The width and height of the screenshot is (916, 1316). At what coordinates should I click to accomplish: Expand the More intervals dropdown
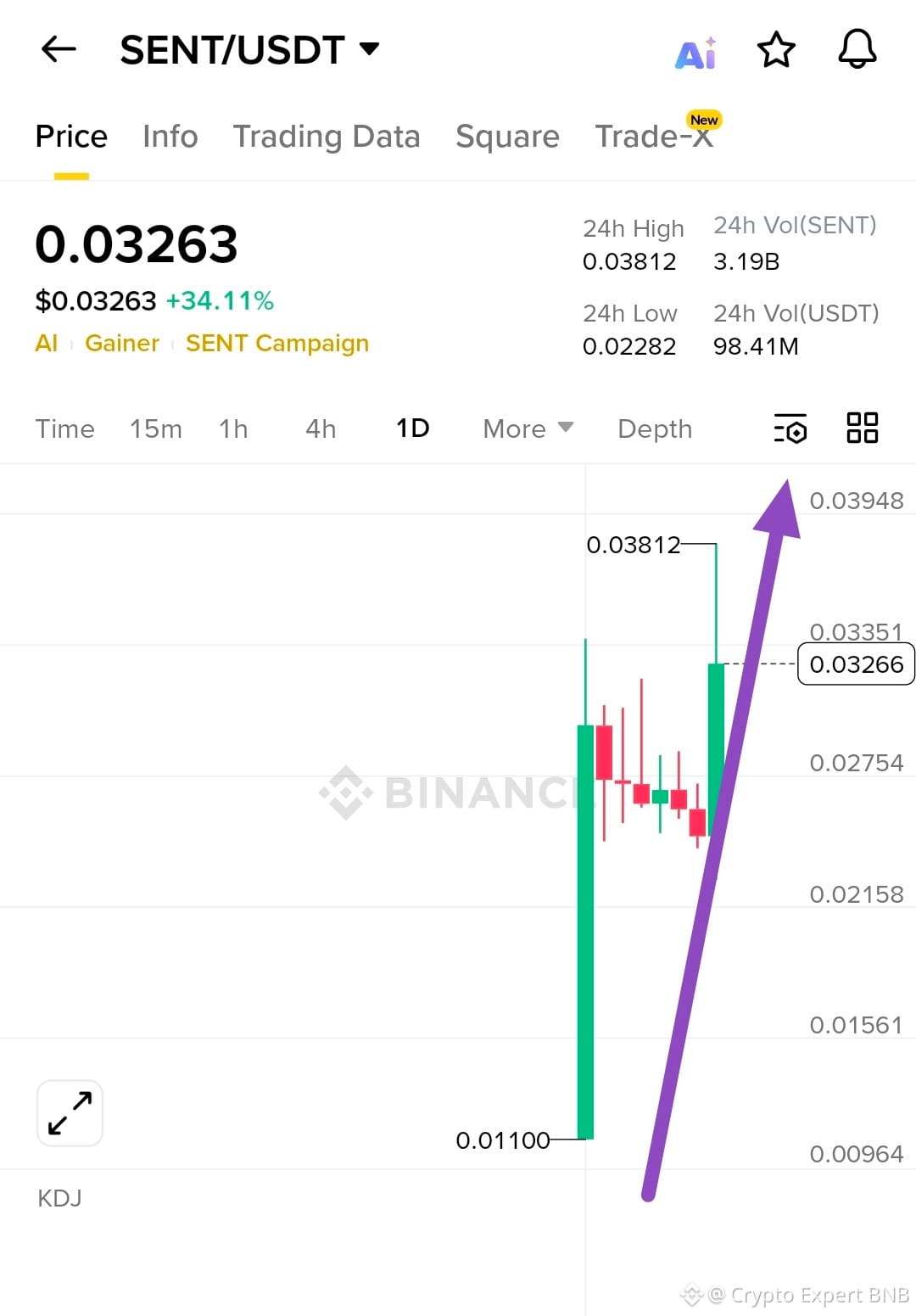528,429
